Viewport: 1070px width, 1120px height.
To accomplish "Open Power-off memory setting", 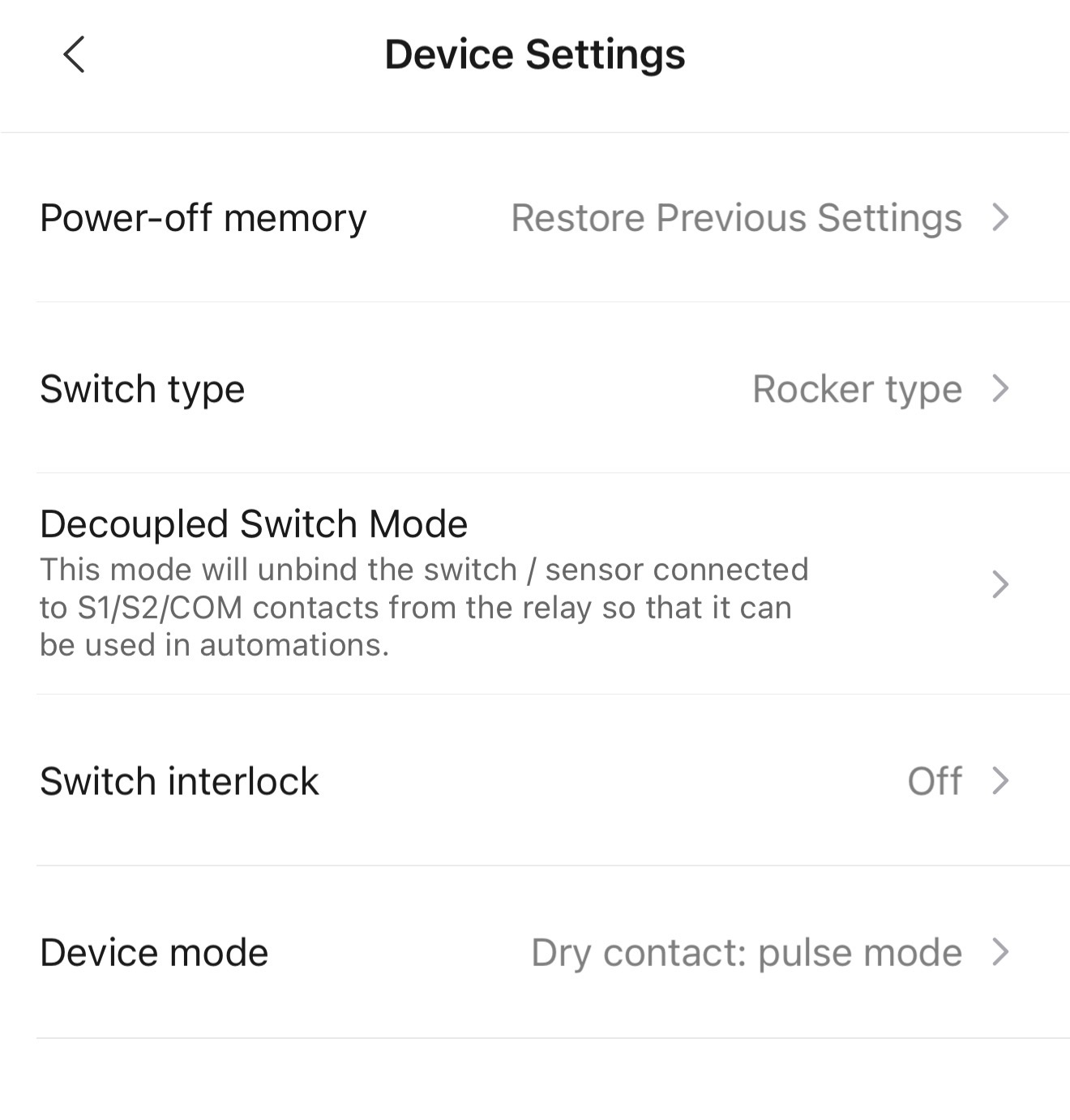I will 535,218.
